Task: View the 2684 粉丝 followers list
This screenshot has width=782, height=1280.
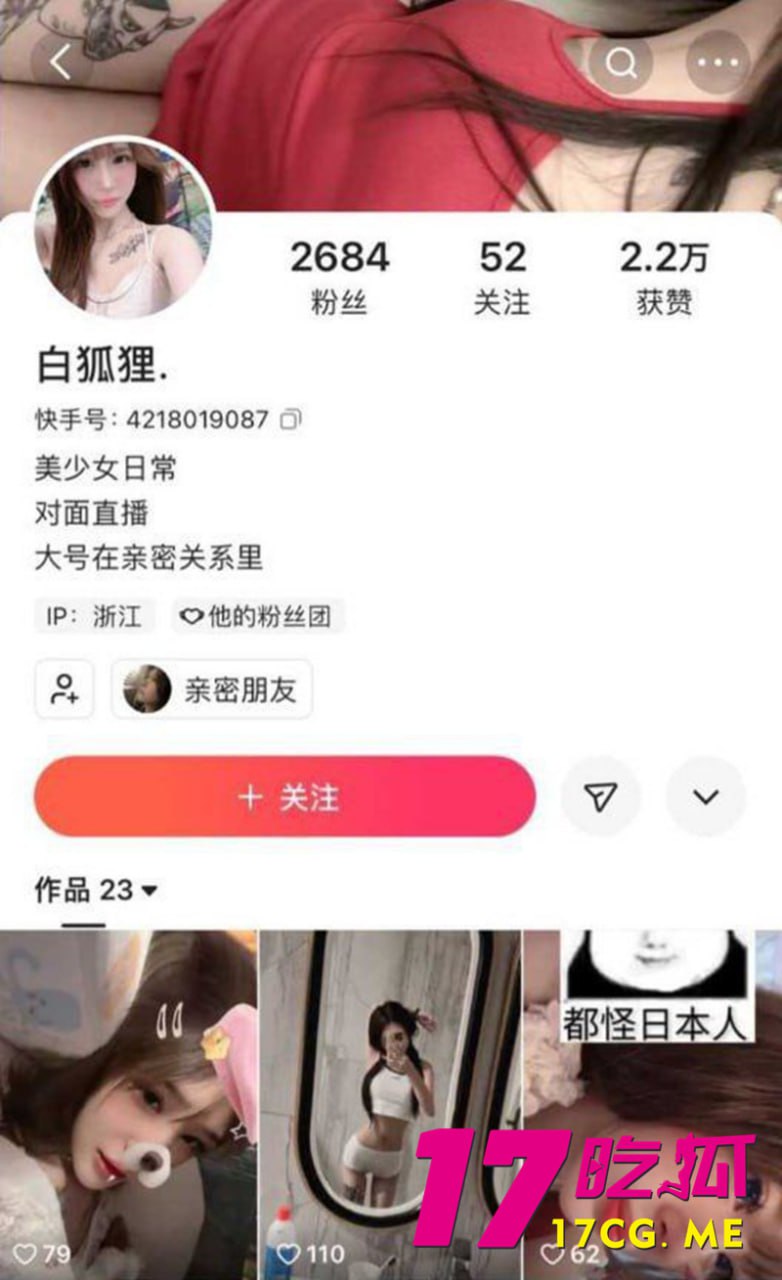Action: (x=339, y=276)
